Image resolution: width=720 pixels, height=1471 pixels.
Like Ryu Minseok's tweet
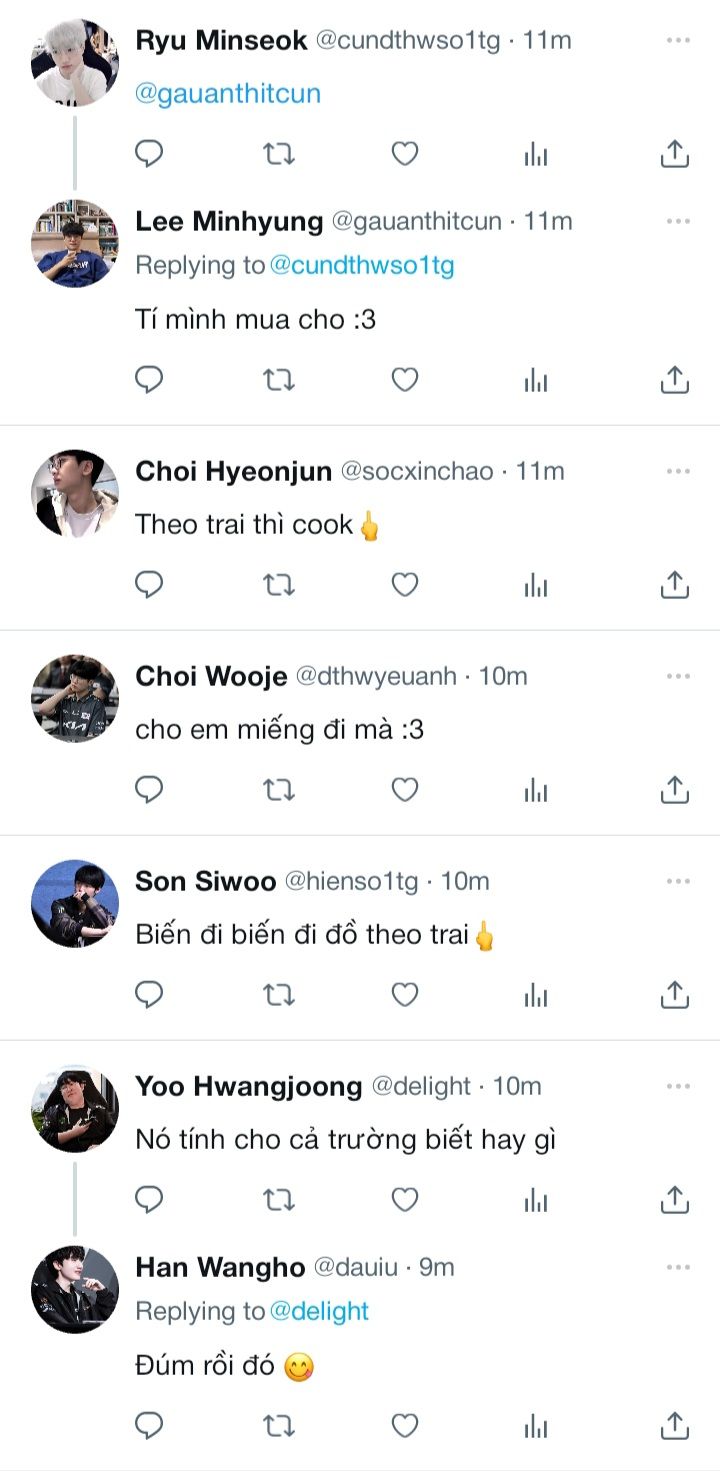coord(404,154)
